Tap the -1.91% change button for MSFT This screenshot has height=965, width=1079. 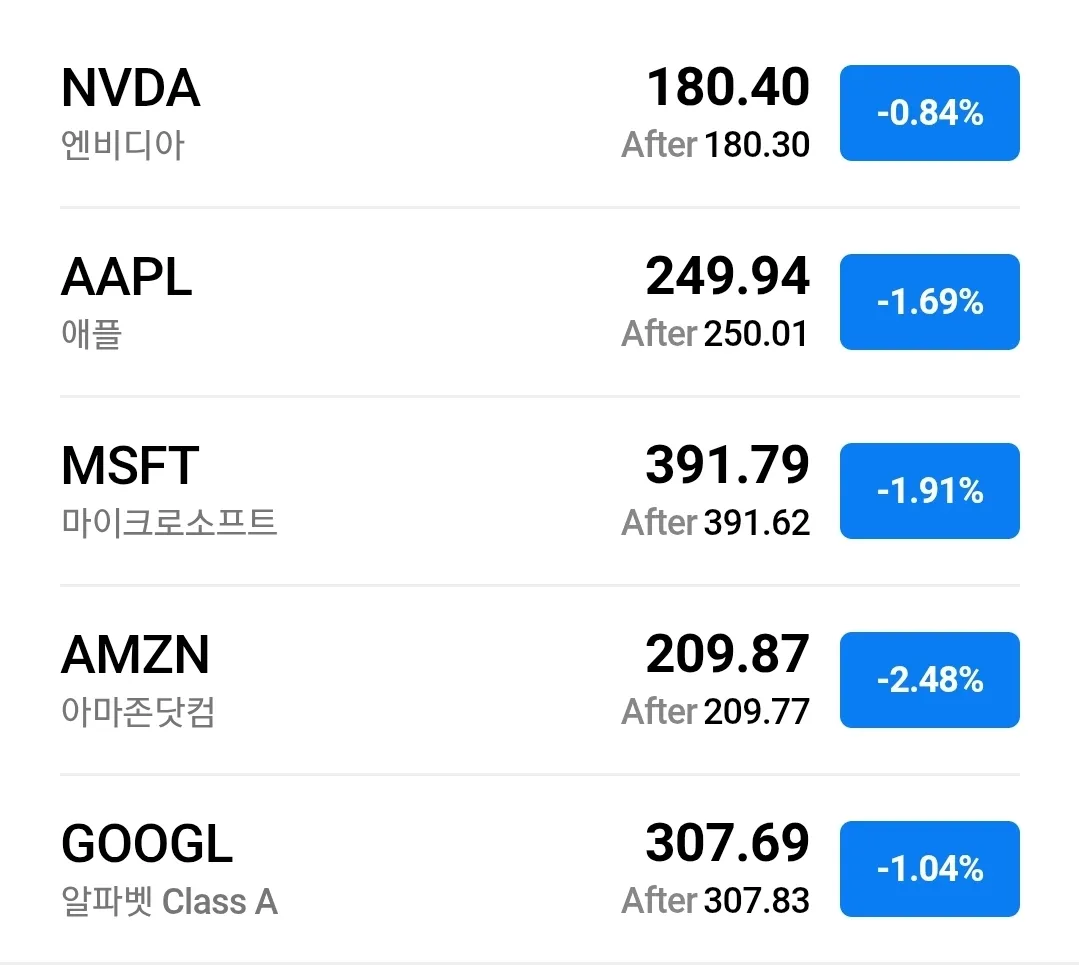(929, 491)
